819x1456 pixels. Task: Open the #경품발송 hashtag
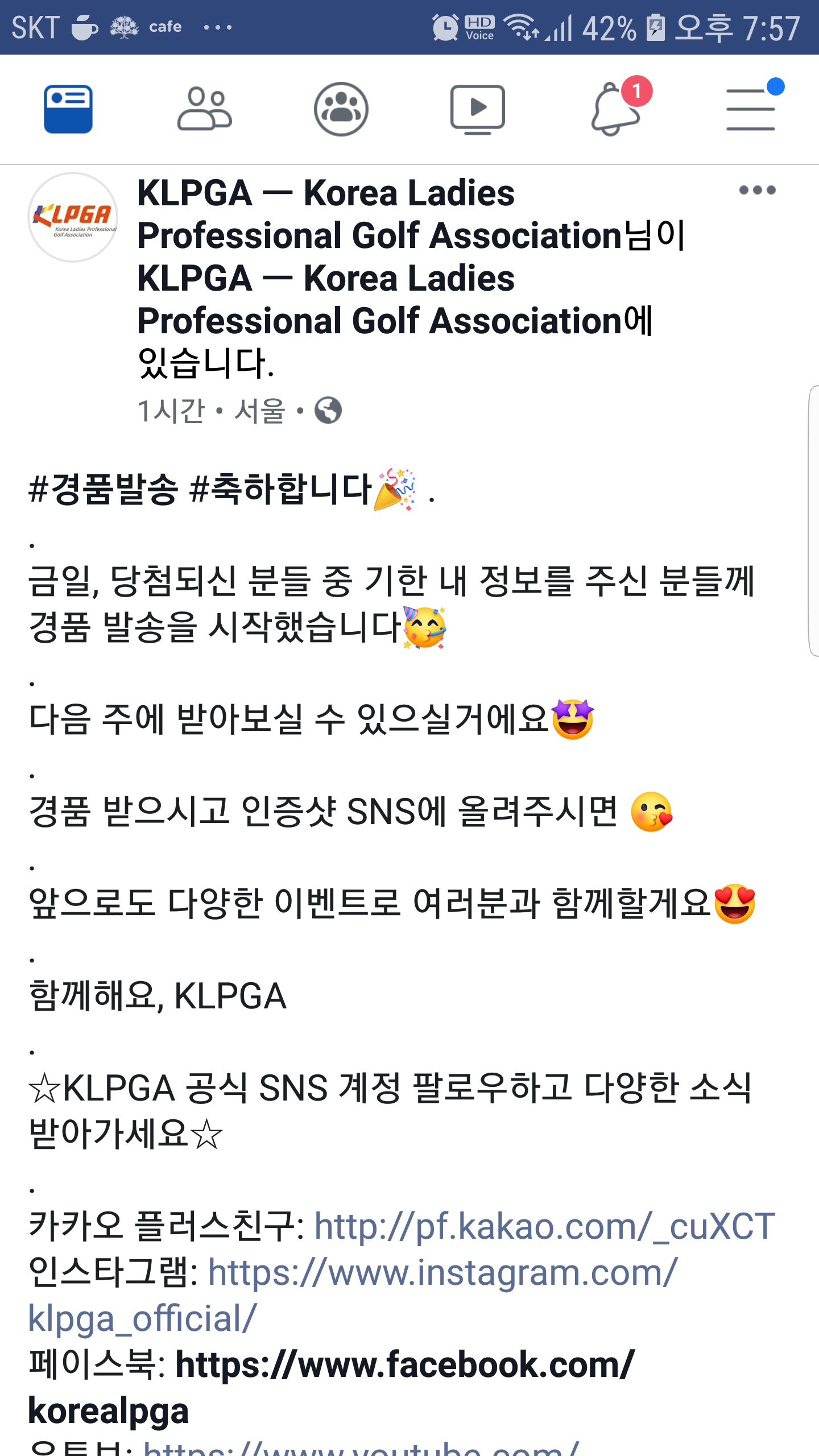coord(103,489)
